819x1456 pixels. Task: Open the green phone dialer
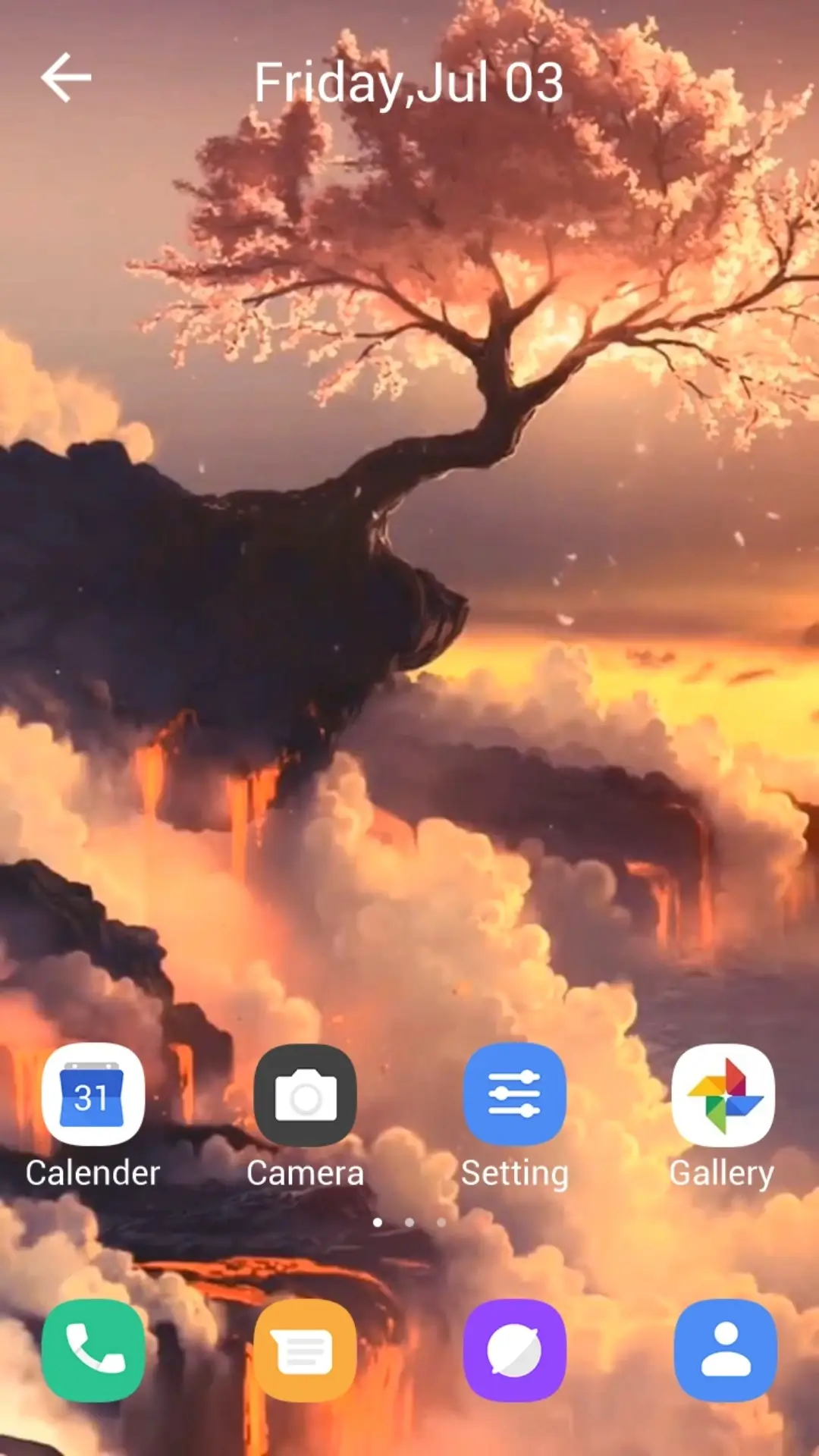point(93,1350)
